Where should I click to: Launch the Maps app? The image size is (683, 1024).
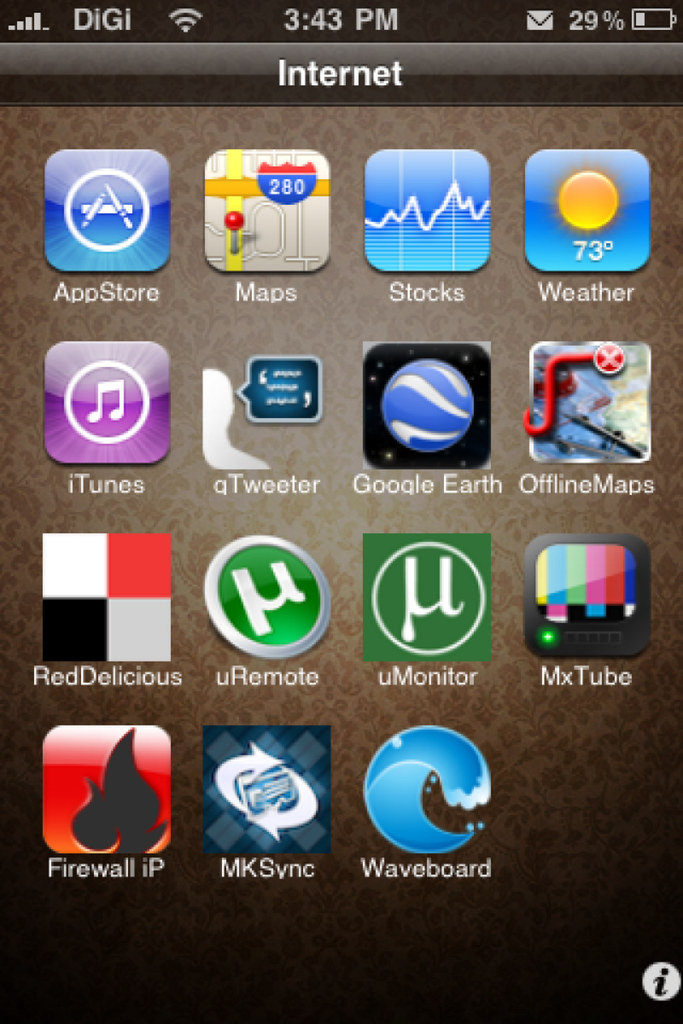pos(267,211)
